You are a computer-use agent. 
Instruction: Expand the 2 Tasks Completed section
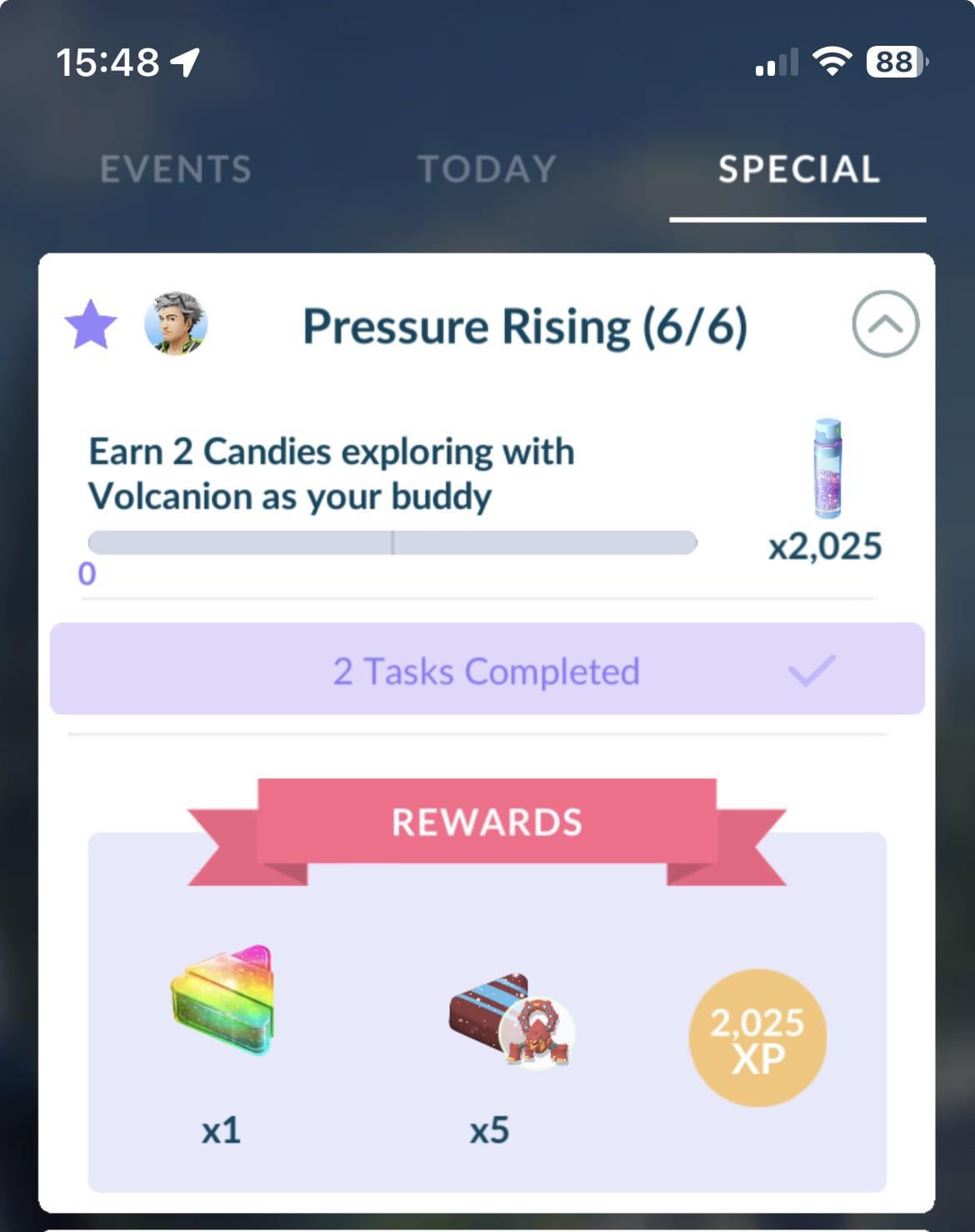[487, 669]
